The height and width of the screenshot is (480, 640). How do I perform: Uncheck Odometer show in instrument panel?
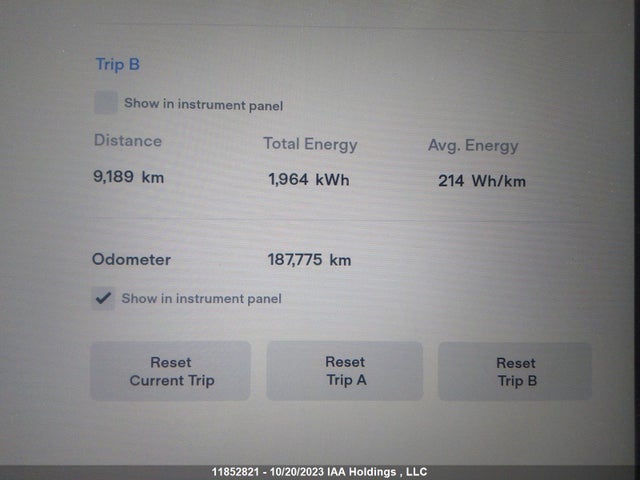click(x=103, y=298)
